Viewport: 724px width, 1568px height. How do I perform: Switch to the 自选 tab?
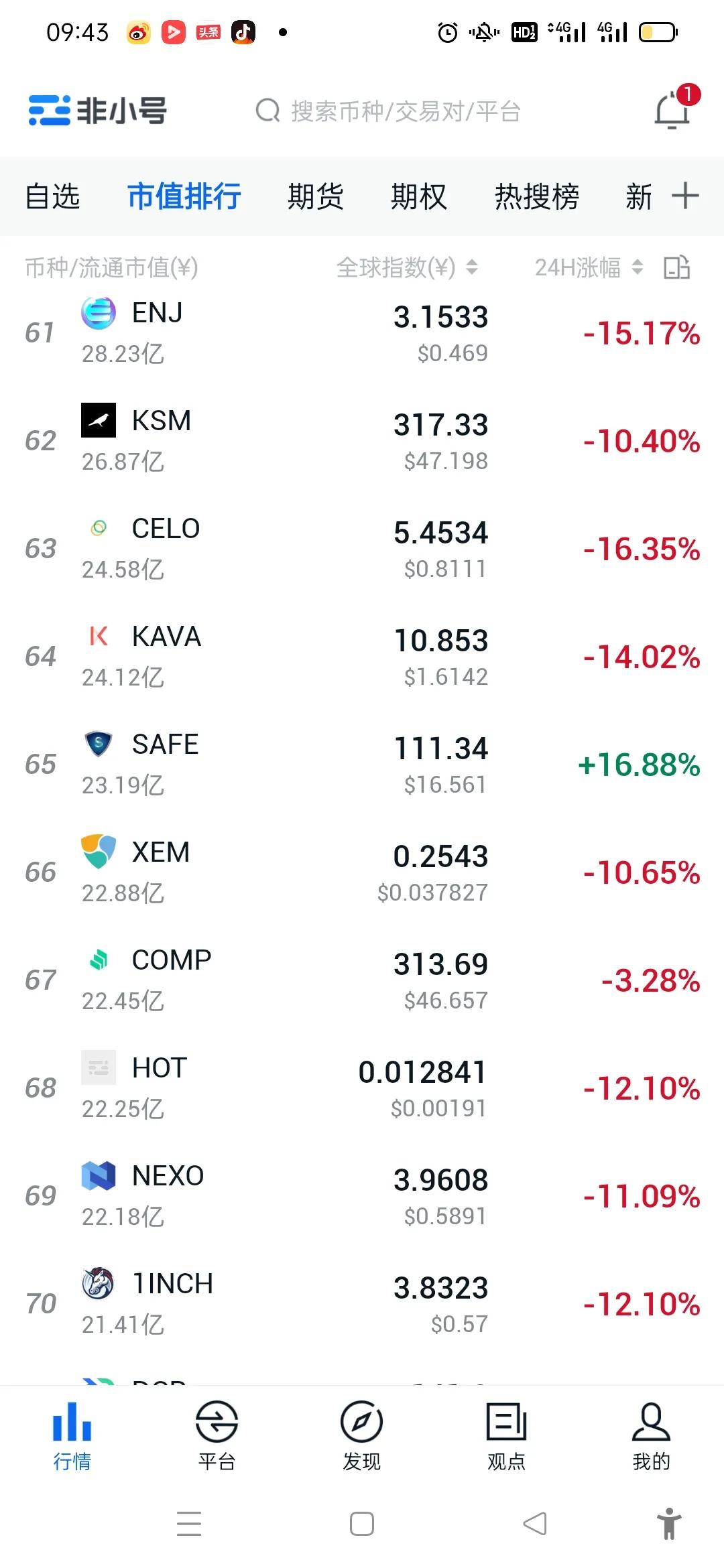pyautogui.click(x=53, y=197)
